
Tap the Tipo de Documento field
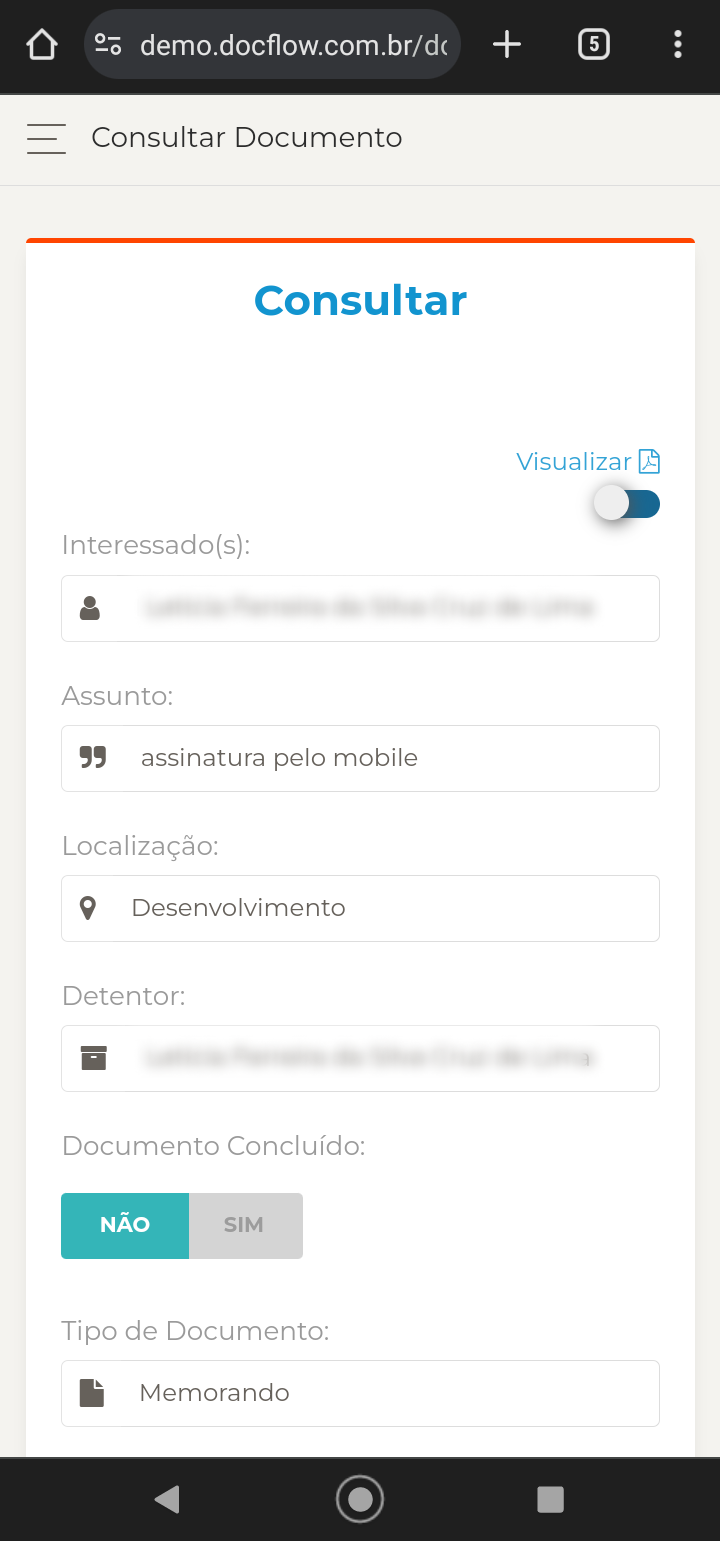[x=360, y=1393]
